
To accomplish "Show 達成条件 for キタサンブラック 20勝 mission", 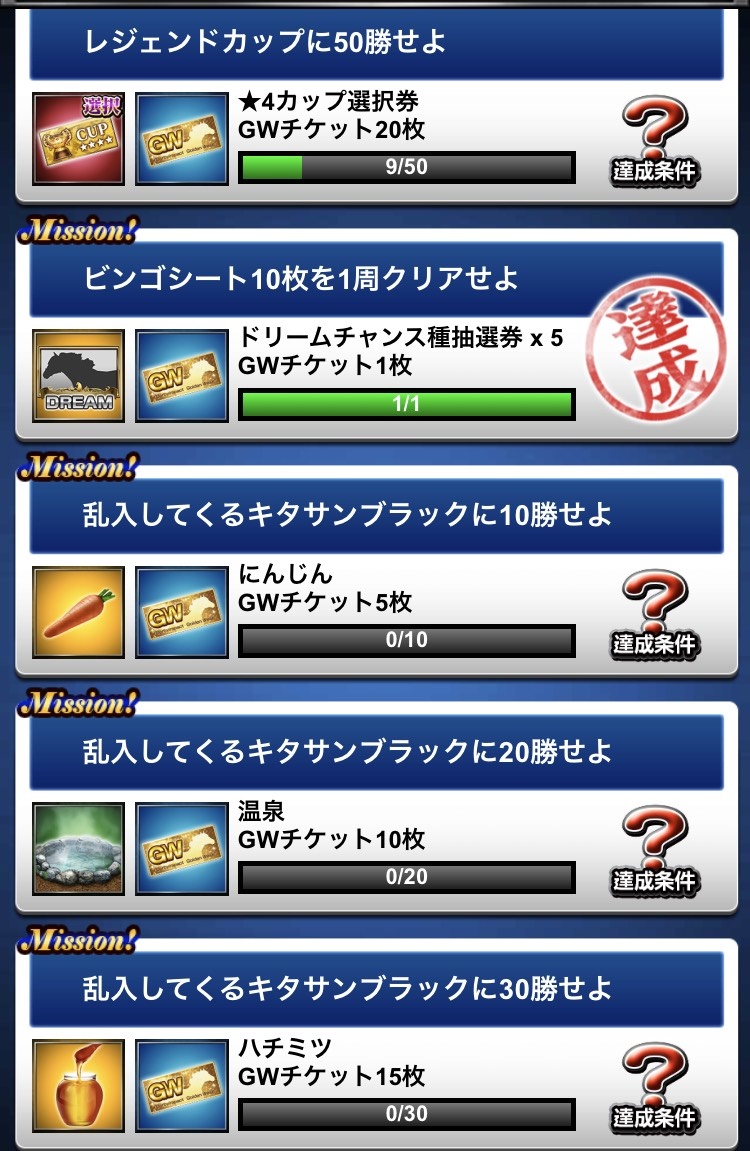I will [655, 851].
